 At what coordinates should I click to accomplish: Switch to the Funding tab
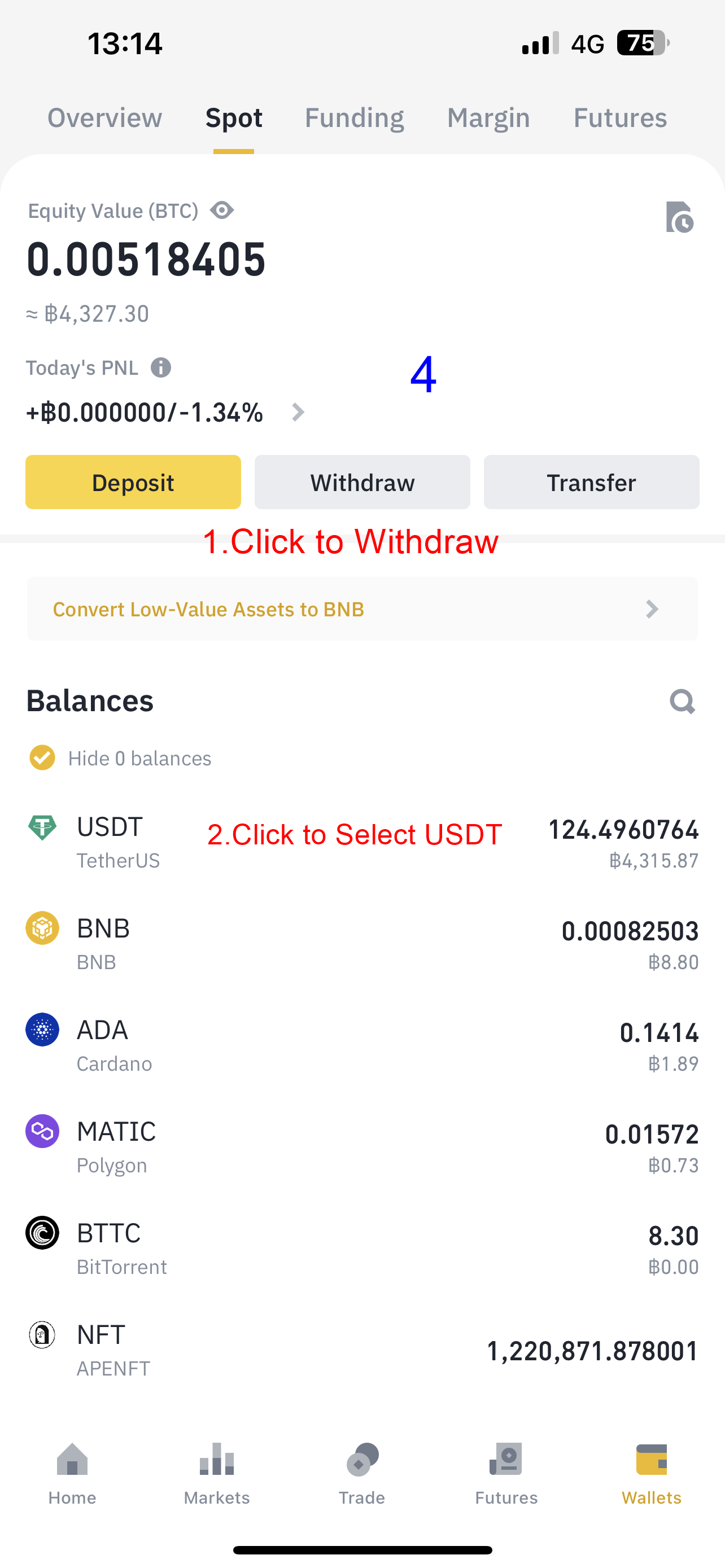(x=354, y=117)
